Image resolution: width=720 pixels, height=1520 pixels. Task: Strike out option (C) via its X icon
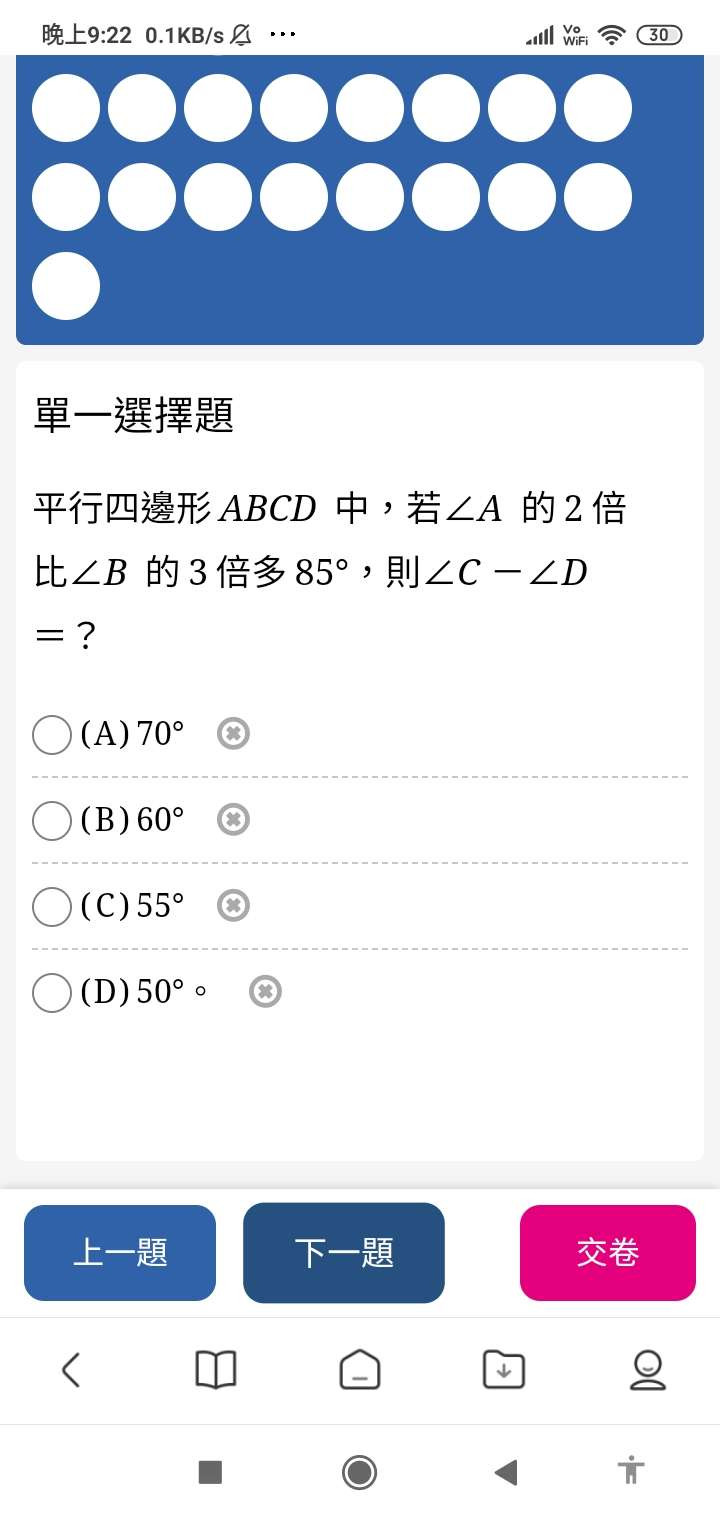(x=233, y=906)
